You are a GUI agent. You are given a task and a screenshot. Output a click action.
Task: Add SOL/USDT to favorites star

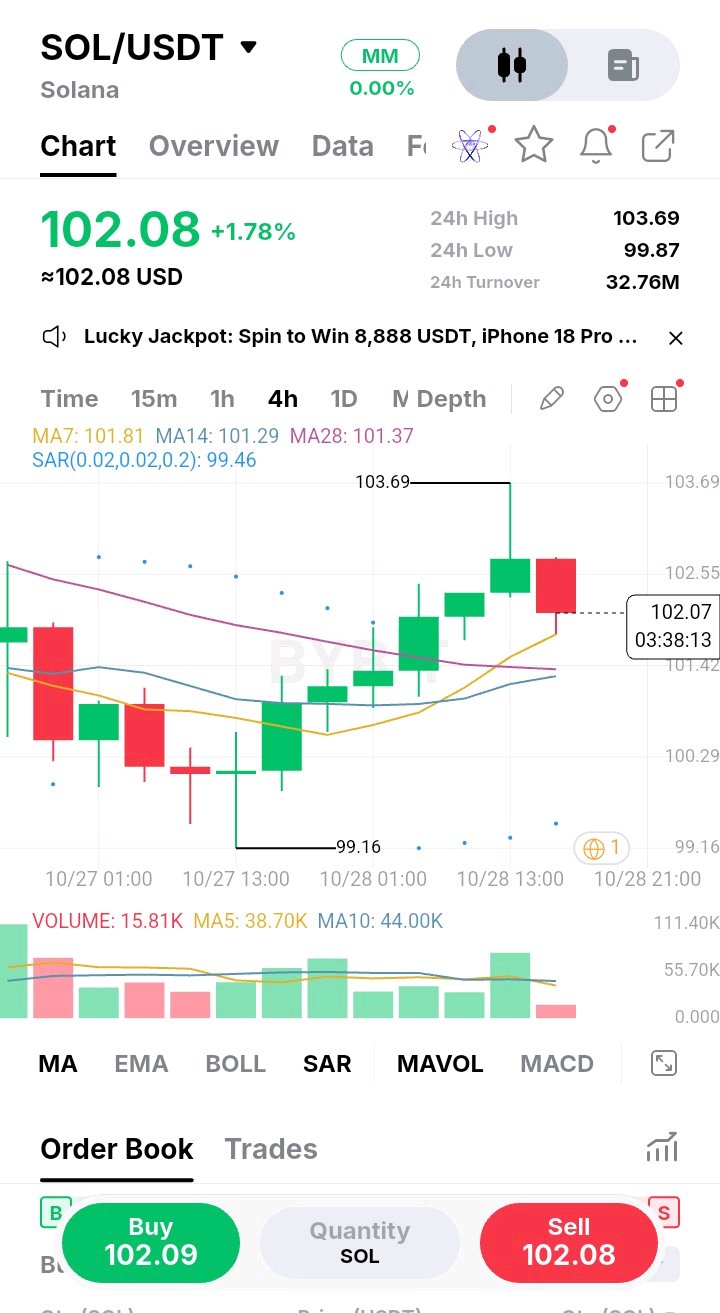coord(534,146)
